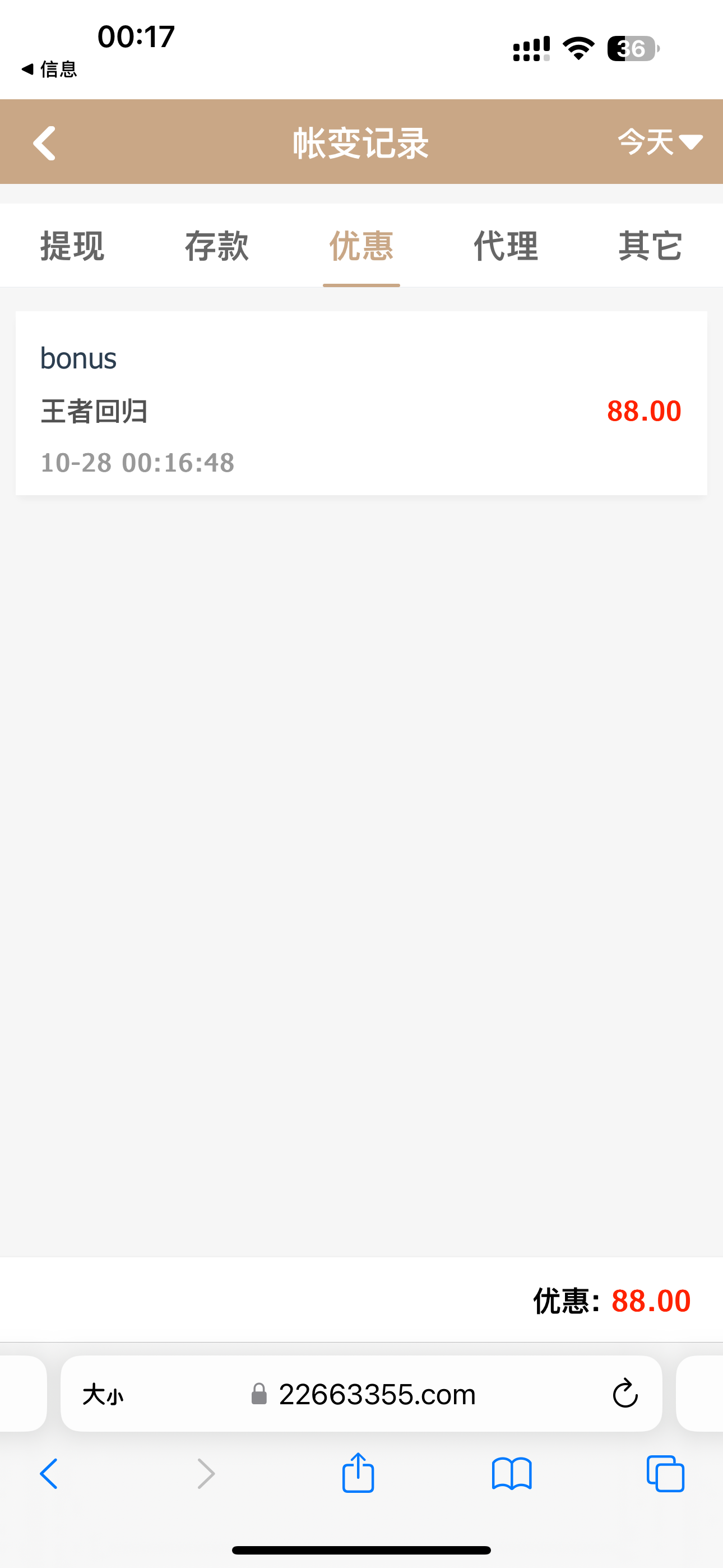Show all open Safari tabs
This screenshot has width=723, height=1568.
tap(665, 1474)
